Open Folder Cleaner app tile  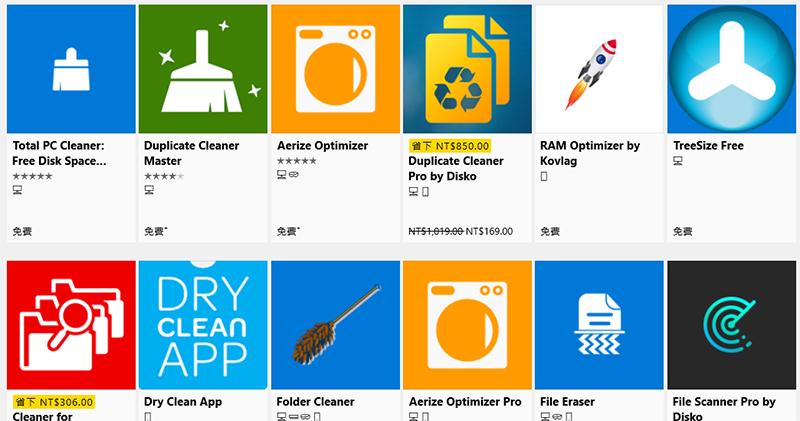[335, 326]
